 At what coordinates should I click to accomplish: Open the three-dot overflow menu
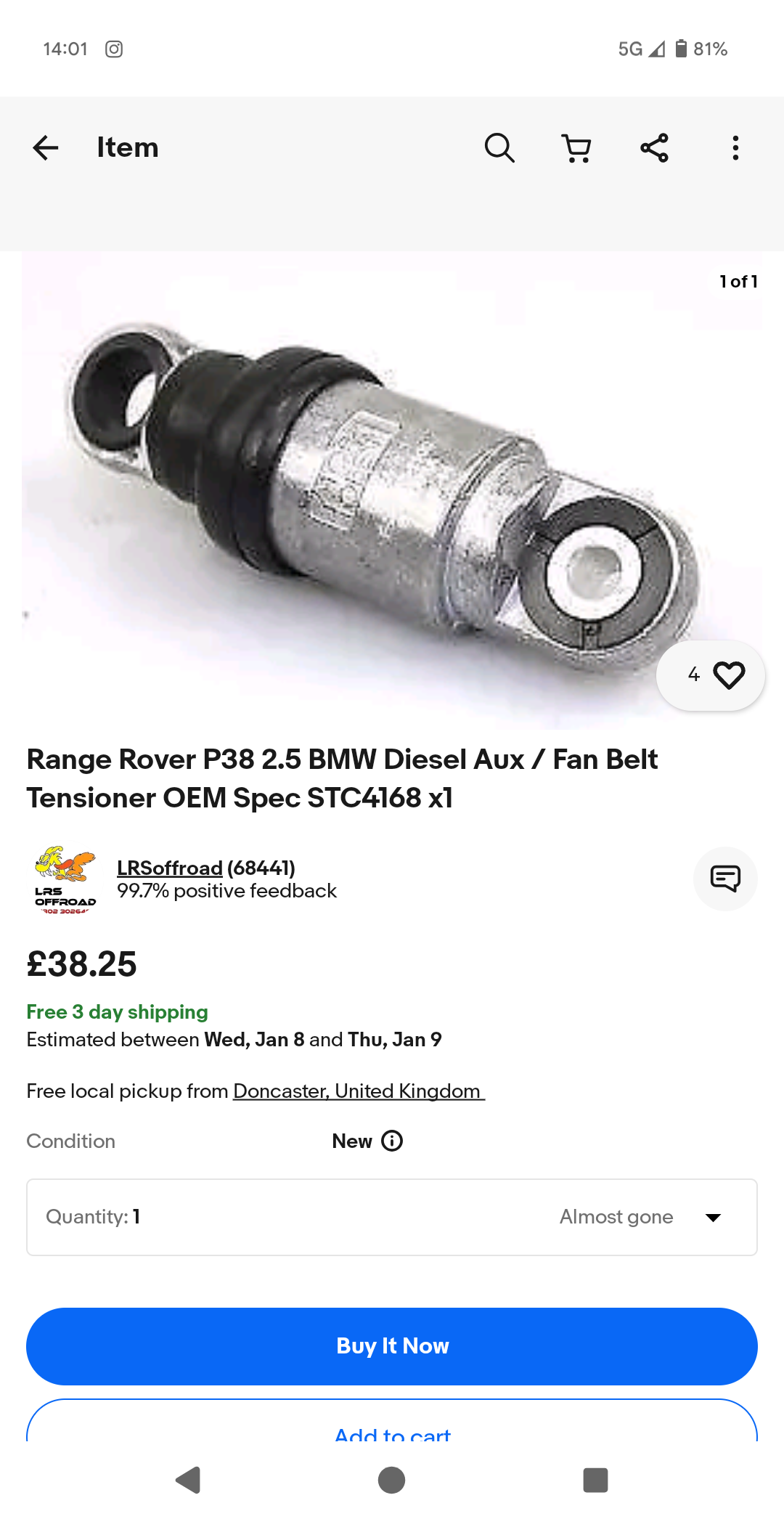(735, 147)
